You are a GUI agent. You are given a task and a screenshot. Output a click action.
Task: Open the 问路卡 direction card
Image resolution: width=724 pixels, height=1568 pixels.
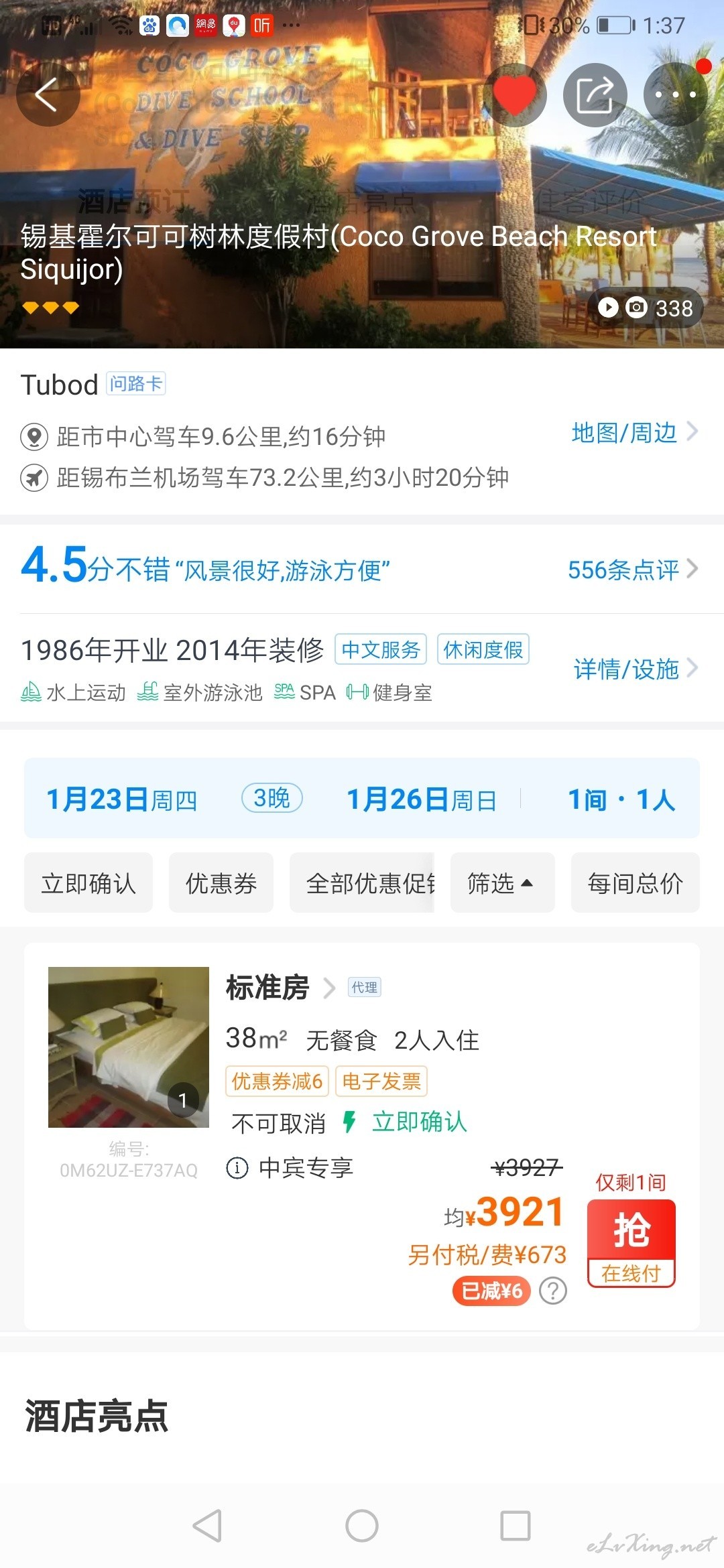coord(136,384)
